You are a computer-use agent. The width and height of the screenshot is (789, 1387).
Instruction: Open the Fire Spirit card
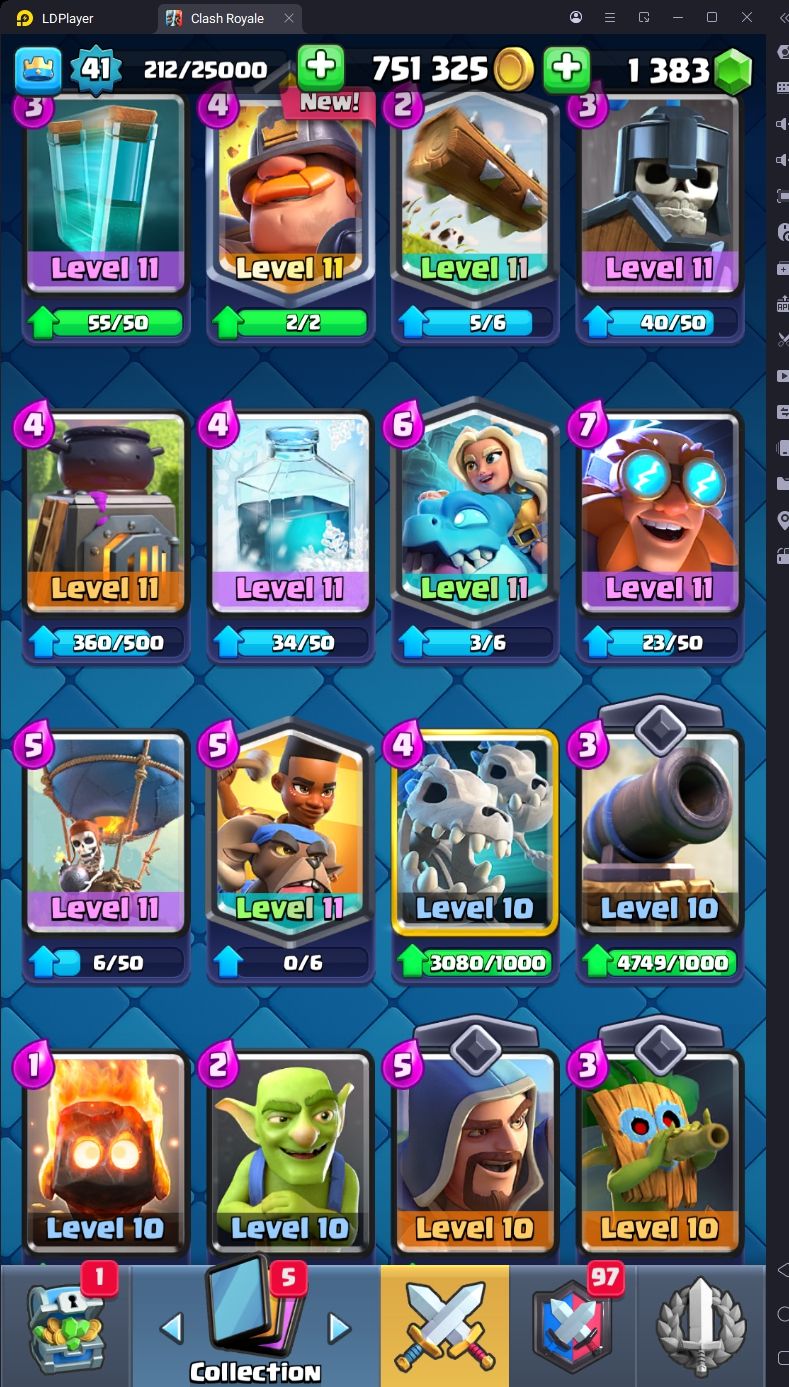coord(105,1150)
